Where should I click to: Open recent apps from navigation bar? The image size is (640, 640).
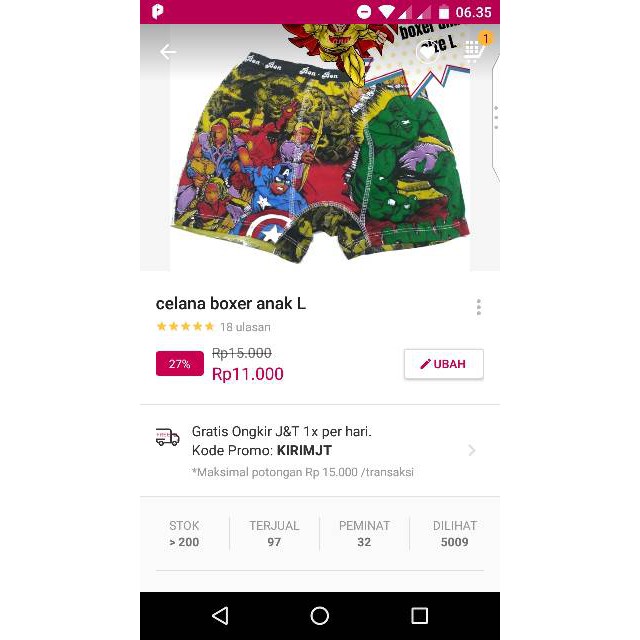tap(420, 616)
